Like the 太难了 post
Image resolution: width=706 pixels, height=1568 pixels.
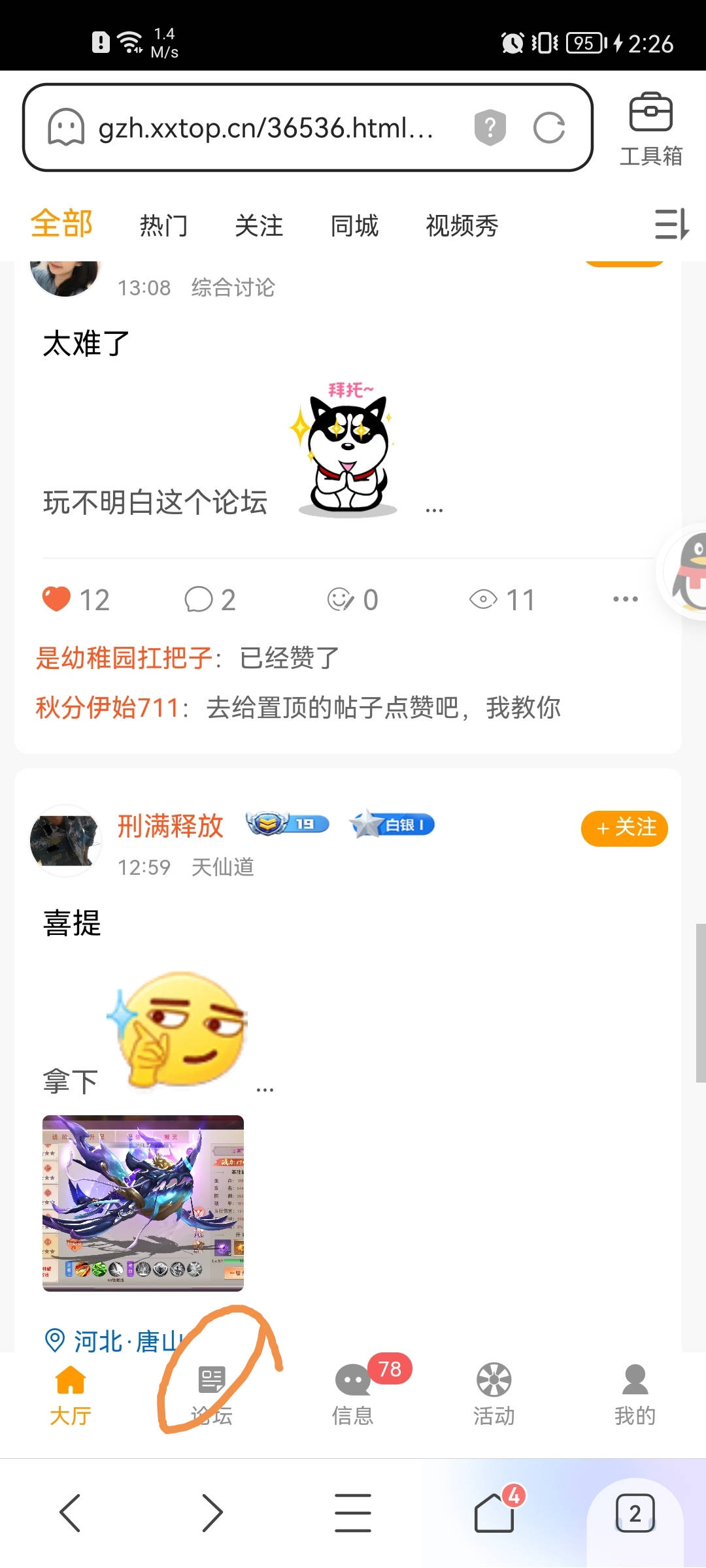pyautogui.click(x=57, y=599)
